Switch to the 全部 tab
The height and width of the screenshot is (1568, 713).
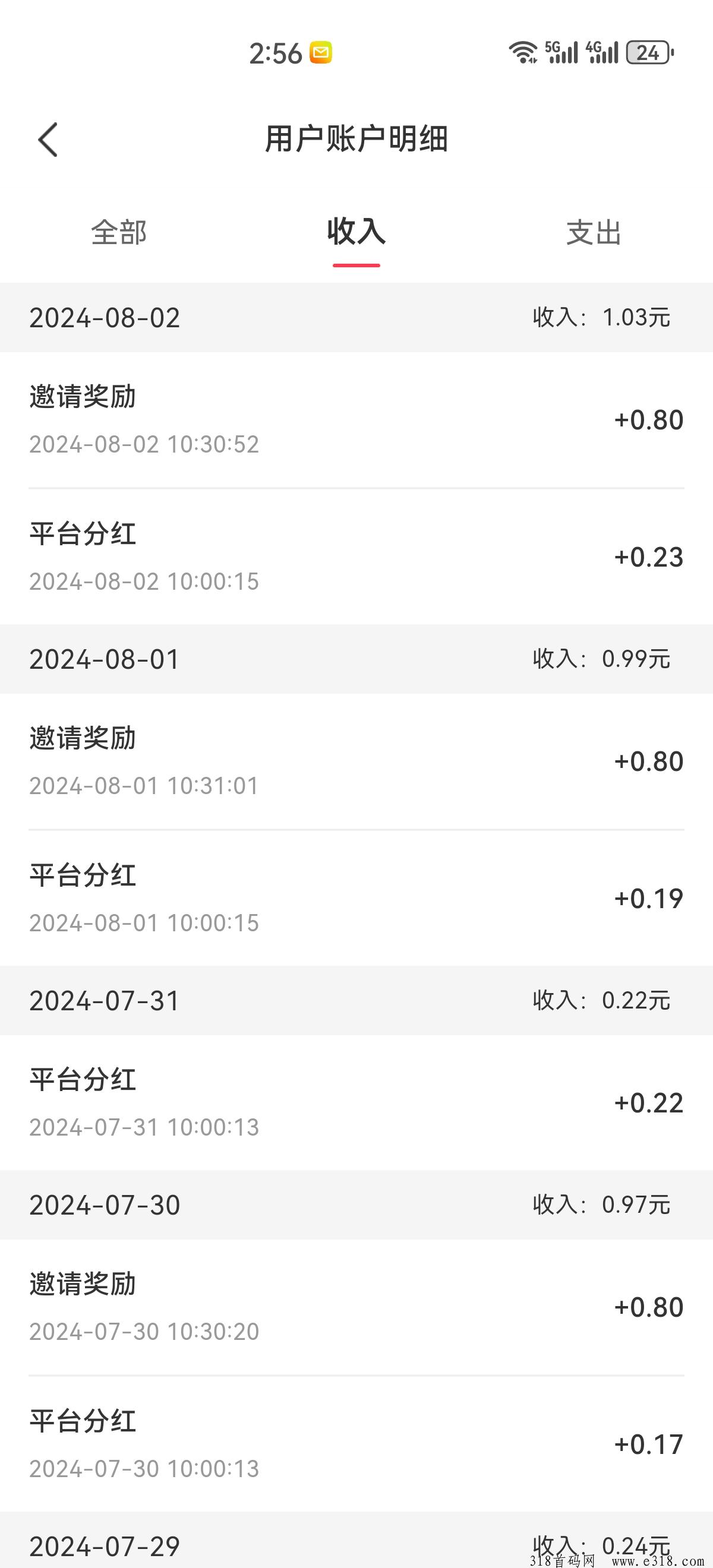(x=119, y=232)
